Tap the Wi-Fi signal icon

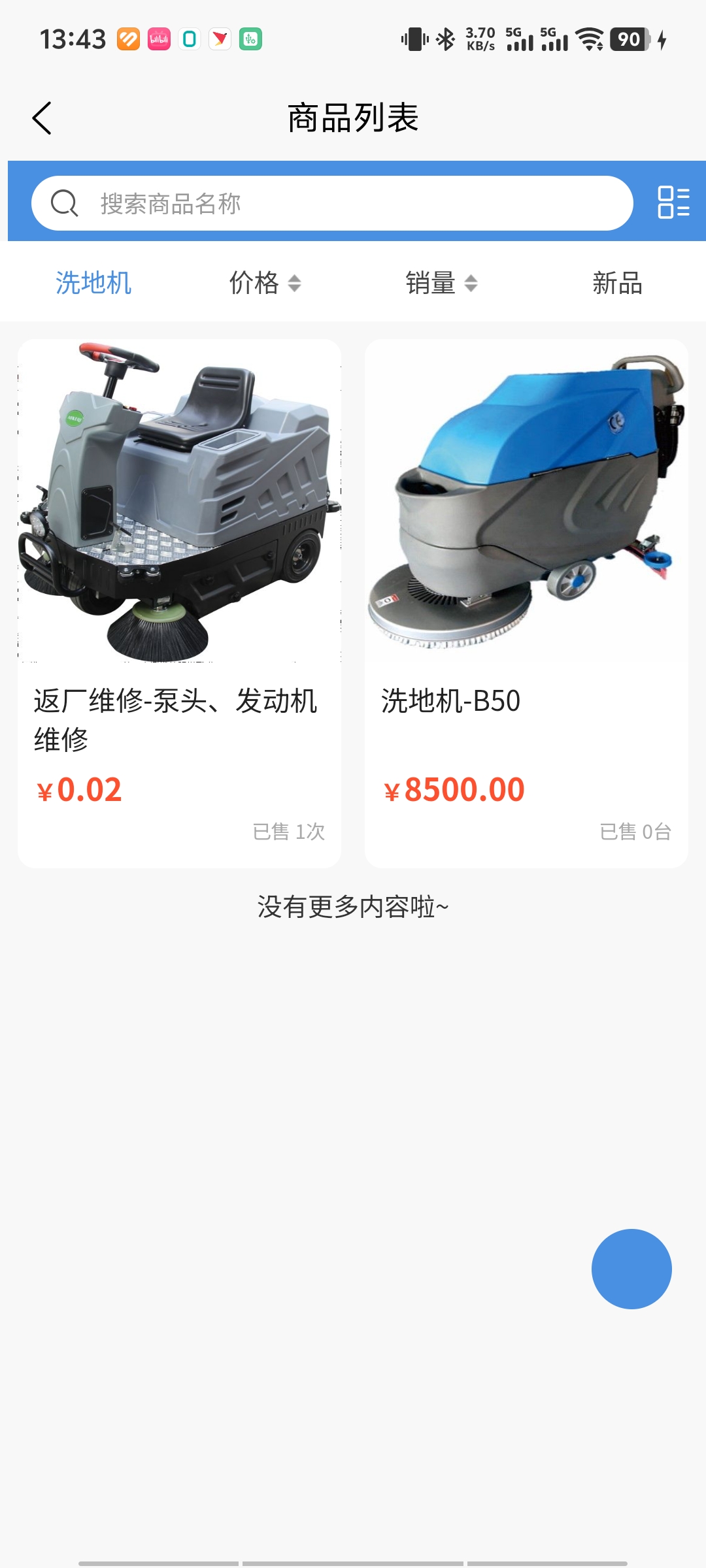pos(589,38)
